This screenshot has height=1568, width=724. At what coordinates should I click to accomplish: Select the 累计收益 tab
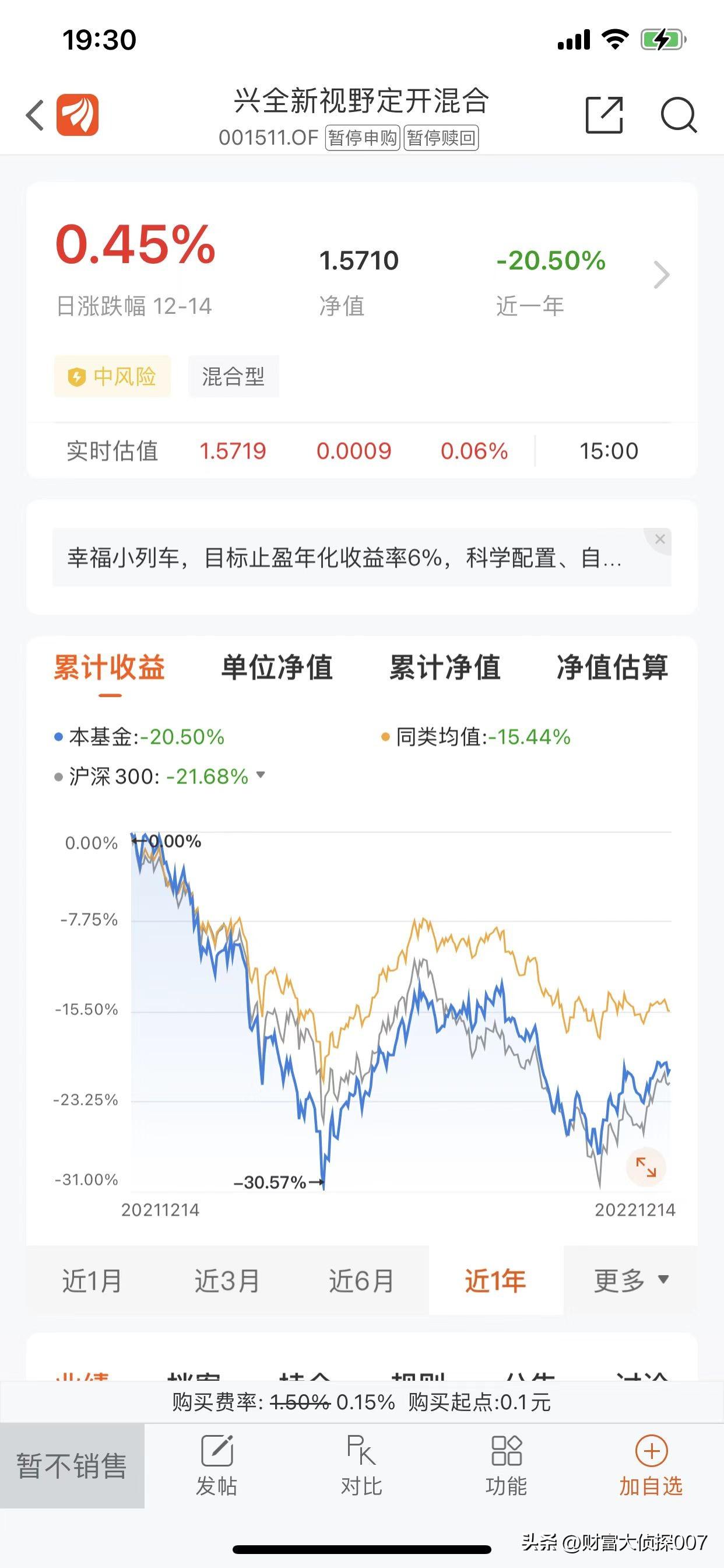(110, 667)
